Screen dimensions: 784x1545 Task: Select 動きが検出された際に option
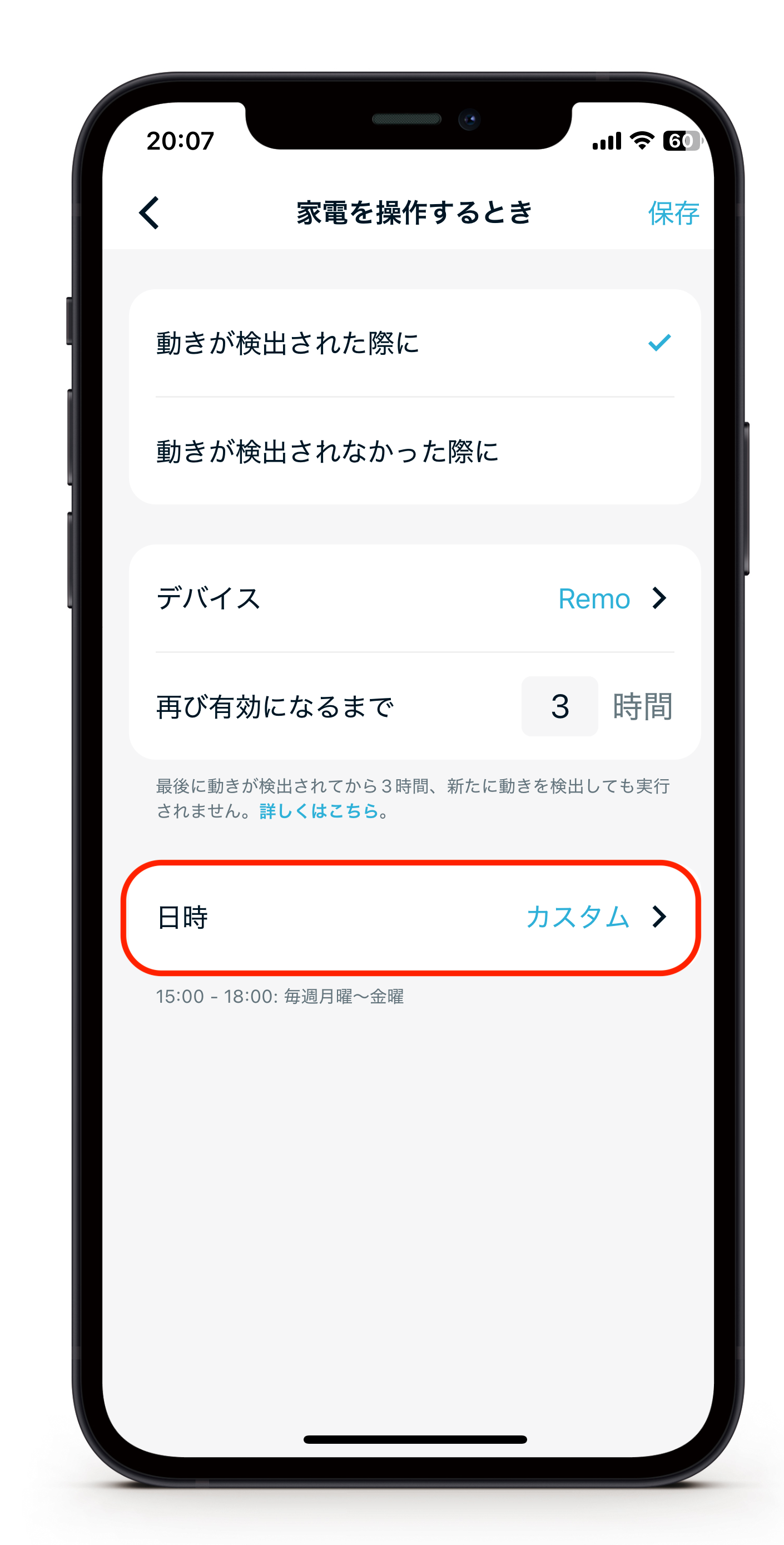414,343
